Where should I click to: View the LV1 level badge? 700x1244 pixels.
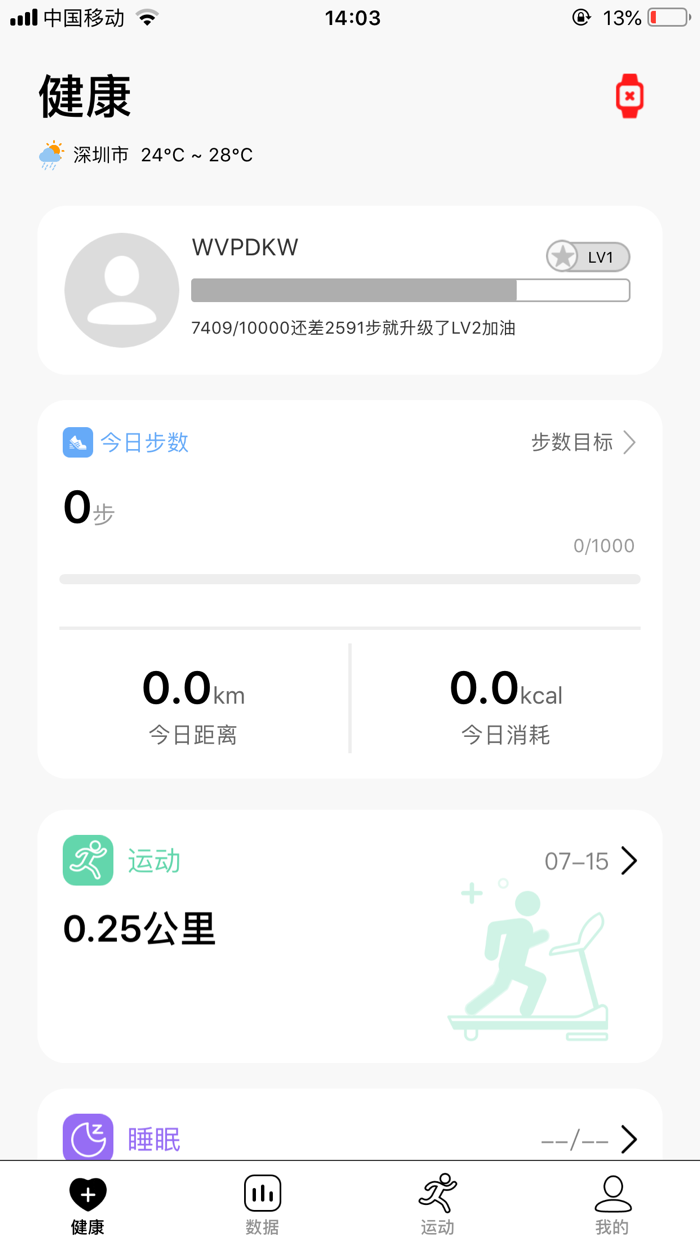(x=588, y=257)
